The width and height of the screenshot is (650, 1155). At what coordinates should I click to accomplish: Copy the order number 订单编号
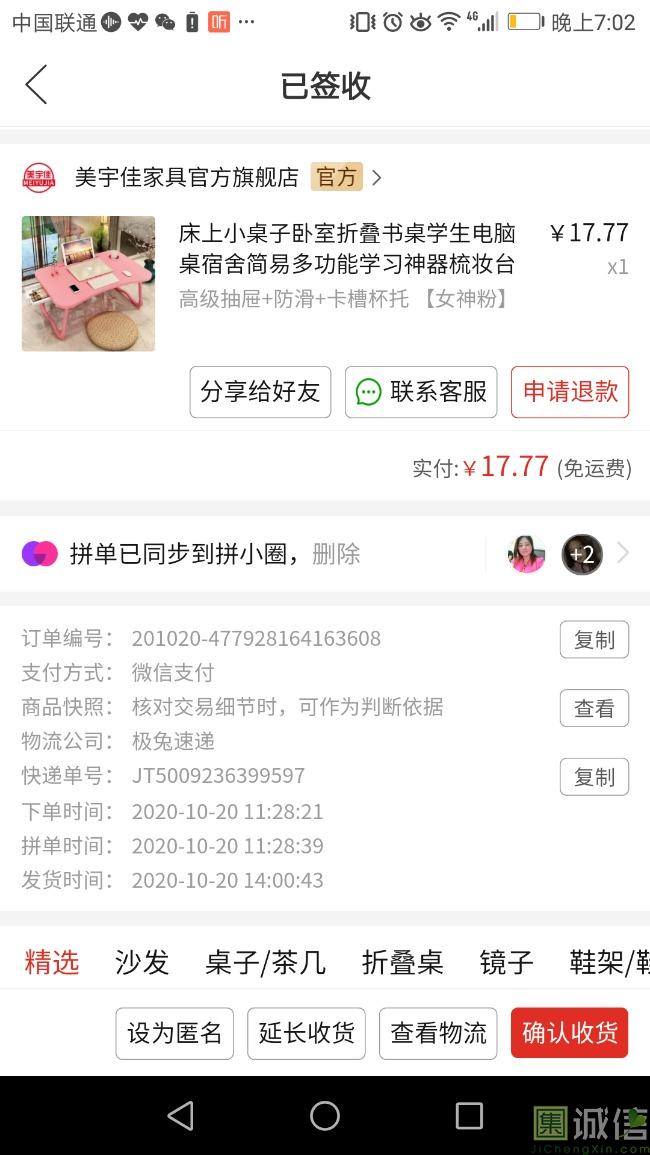(594, 640)
